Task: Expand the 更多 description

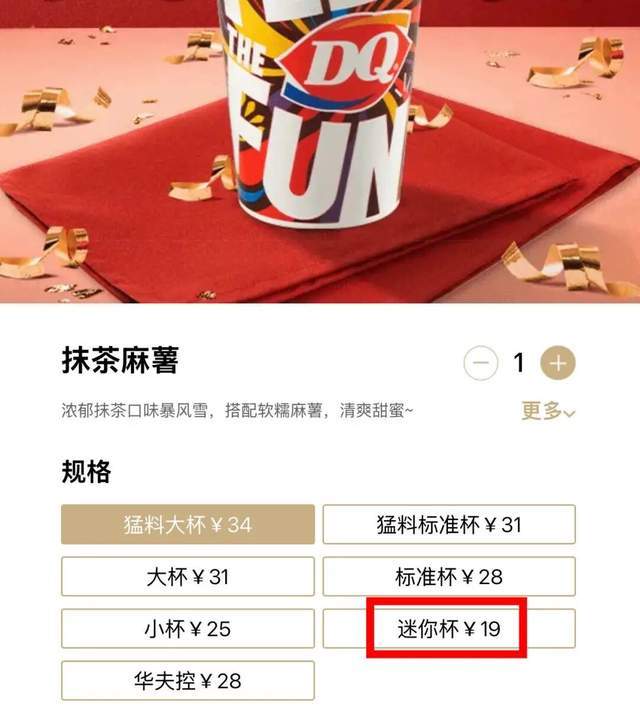Action: pyautogui.click(x=548, y=411)
